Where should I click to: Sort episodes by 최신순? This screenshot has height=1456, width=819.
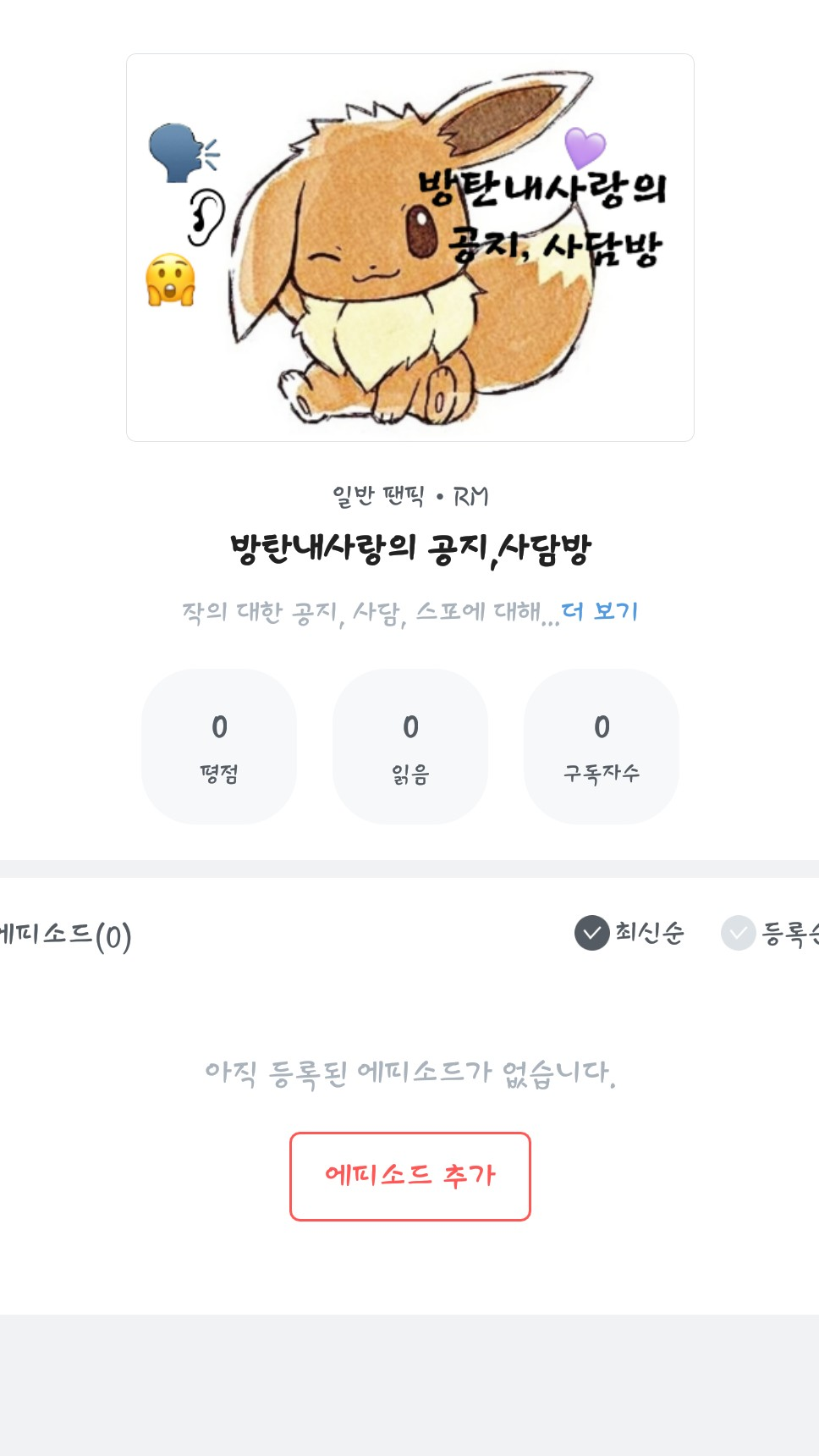(629, 933)
